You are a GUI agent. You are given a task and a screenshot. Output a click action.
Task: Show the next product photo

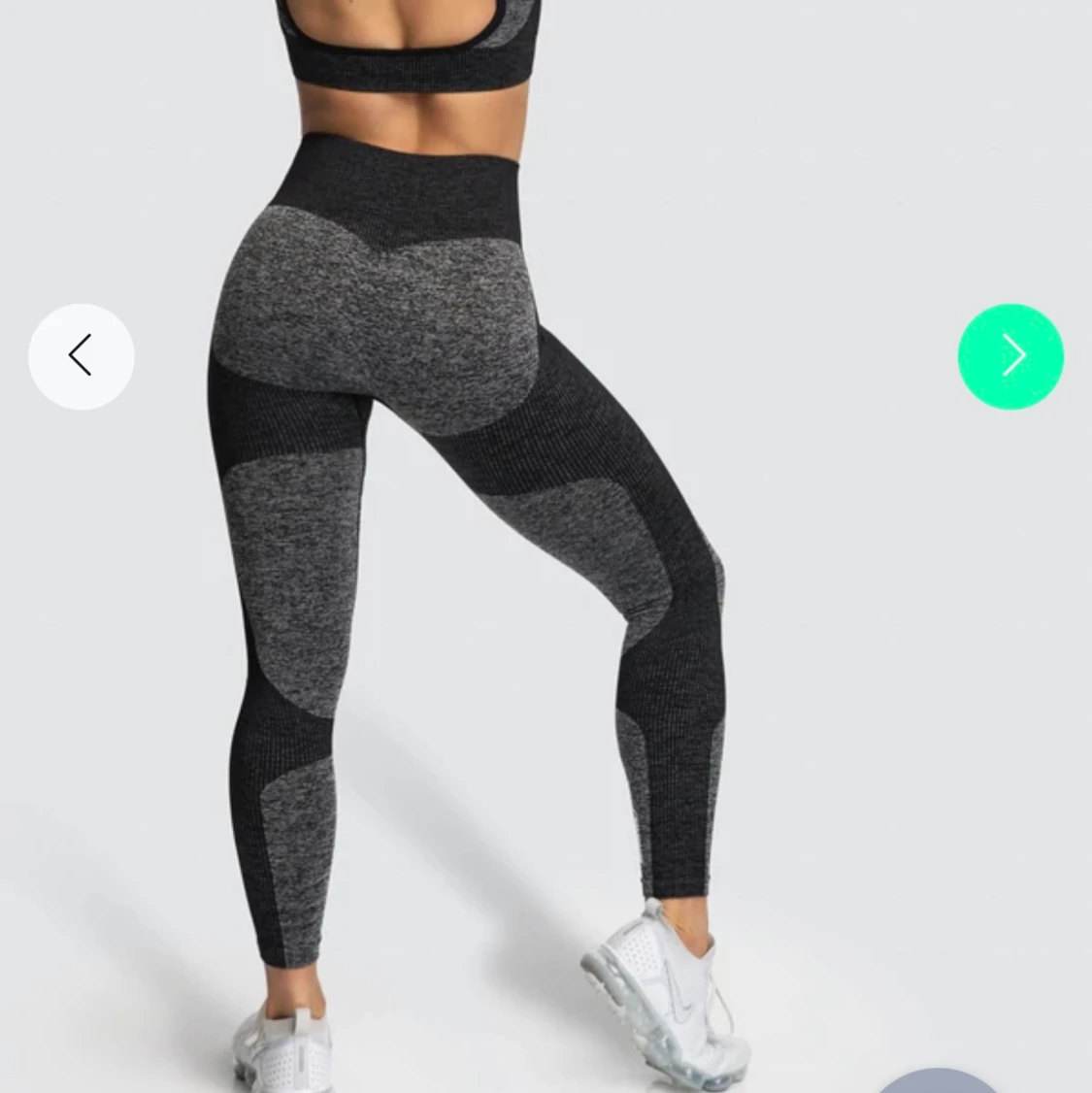point(1010,356)
